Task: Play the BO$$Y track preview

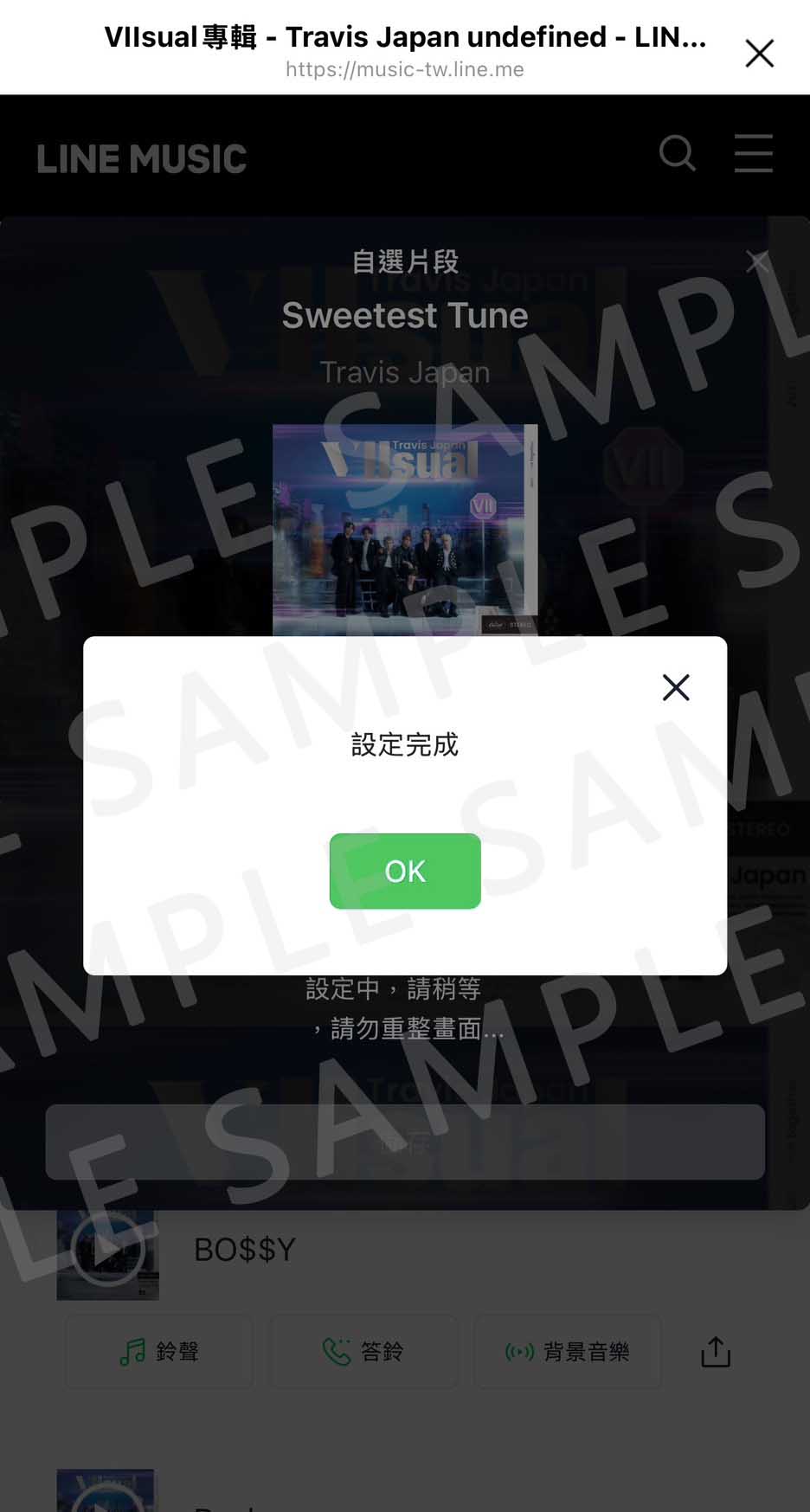Action: coord(107,1248)
